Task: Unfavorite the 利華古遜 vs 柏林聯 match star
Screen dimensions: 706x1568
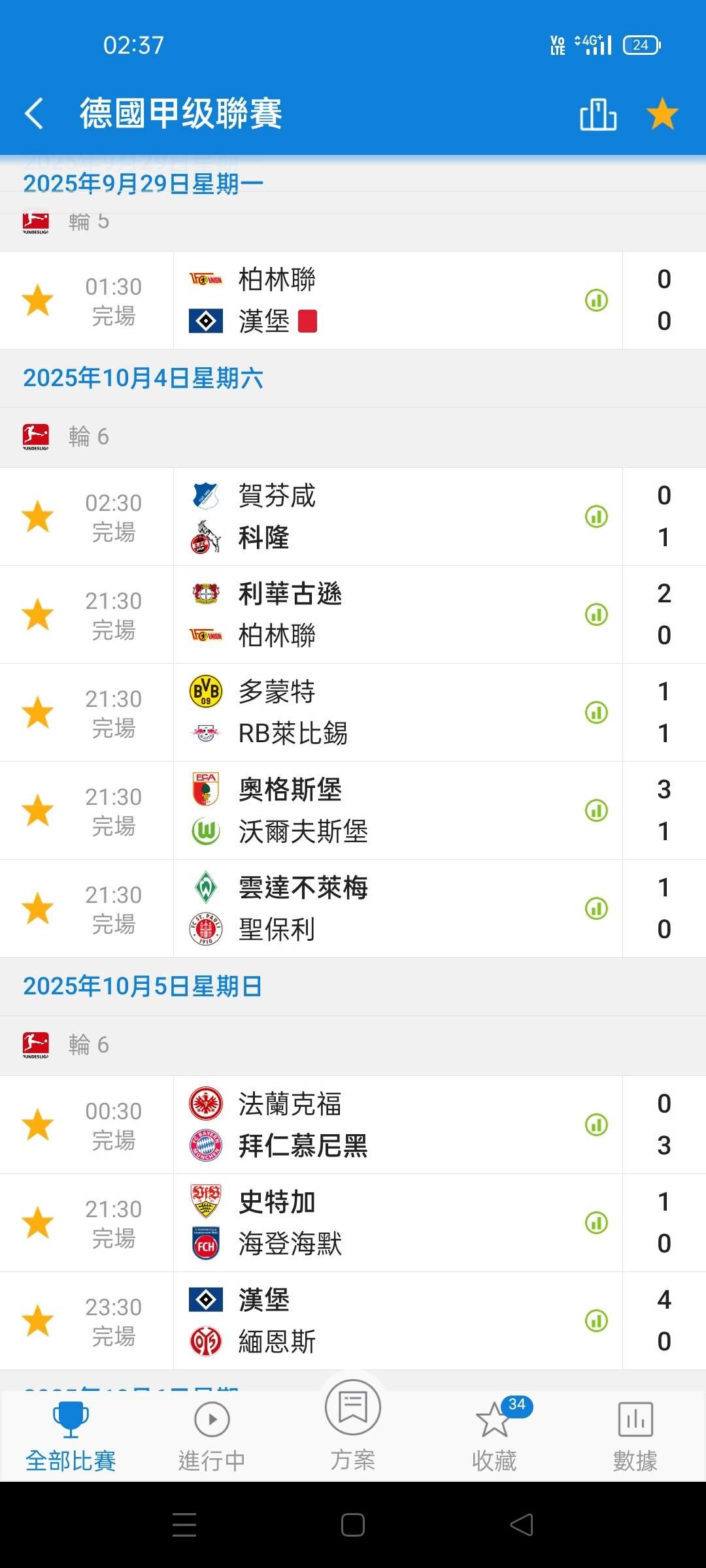Action: 38,615
